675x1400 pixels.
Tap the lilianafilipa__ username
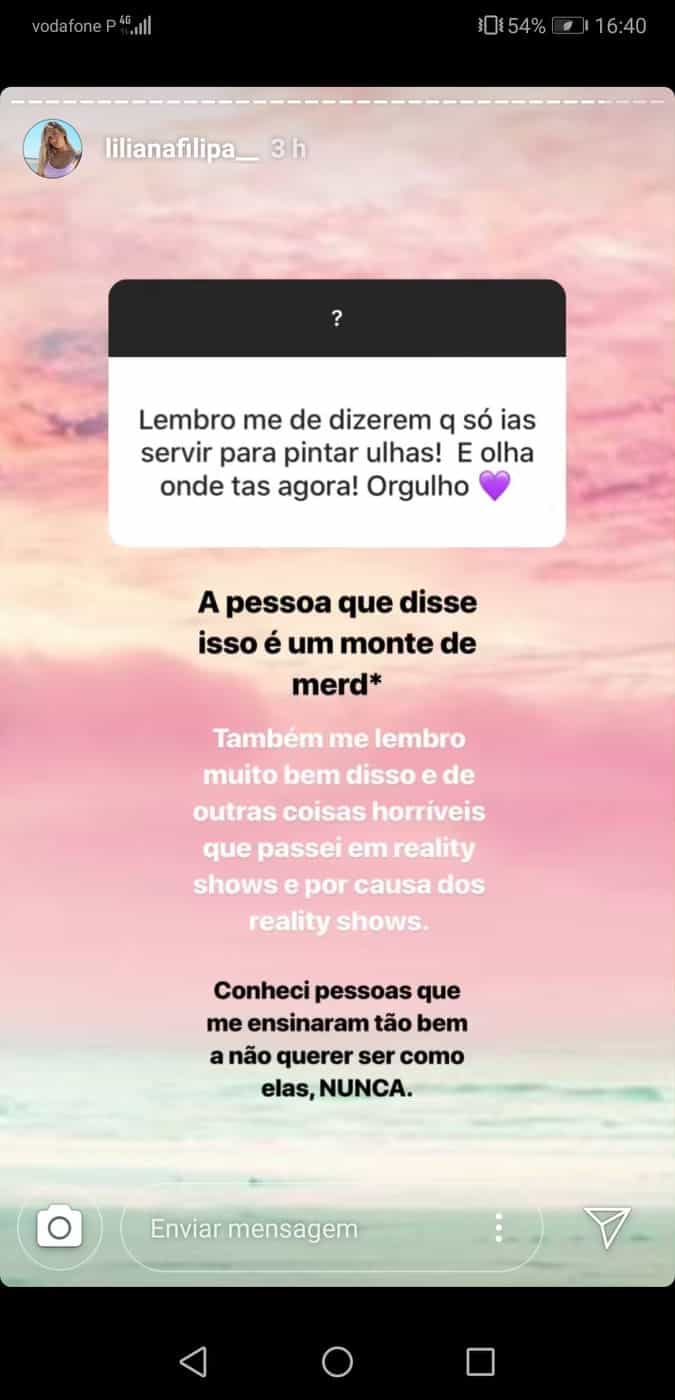[x=182, y=149]
